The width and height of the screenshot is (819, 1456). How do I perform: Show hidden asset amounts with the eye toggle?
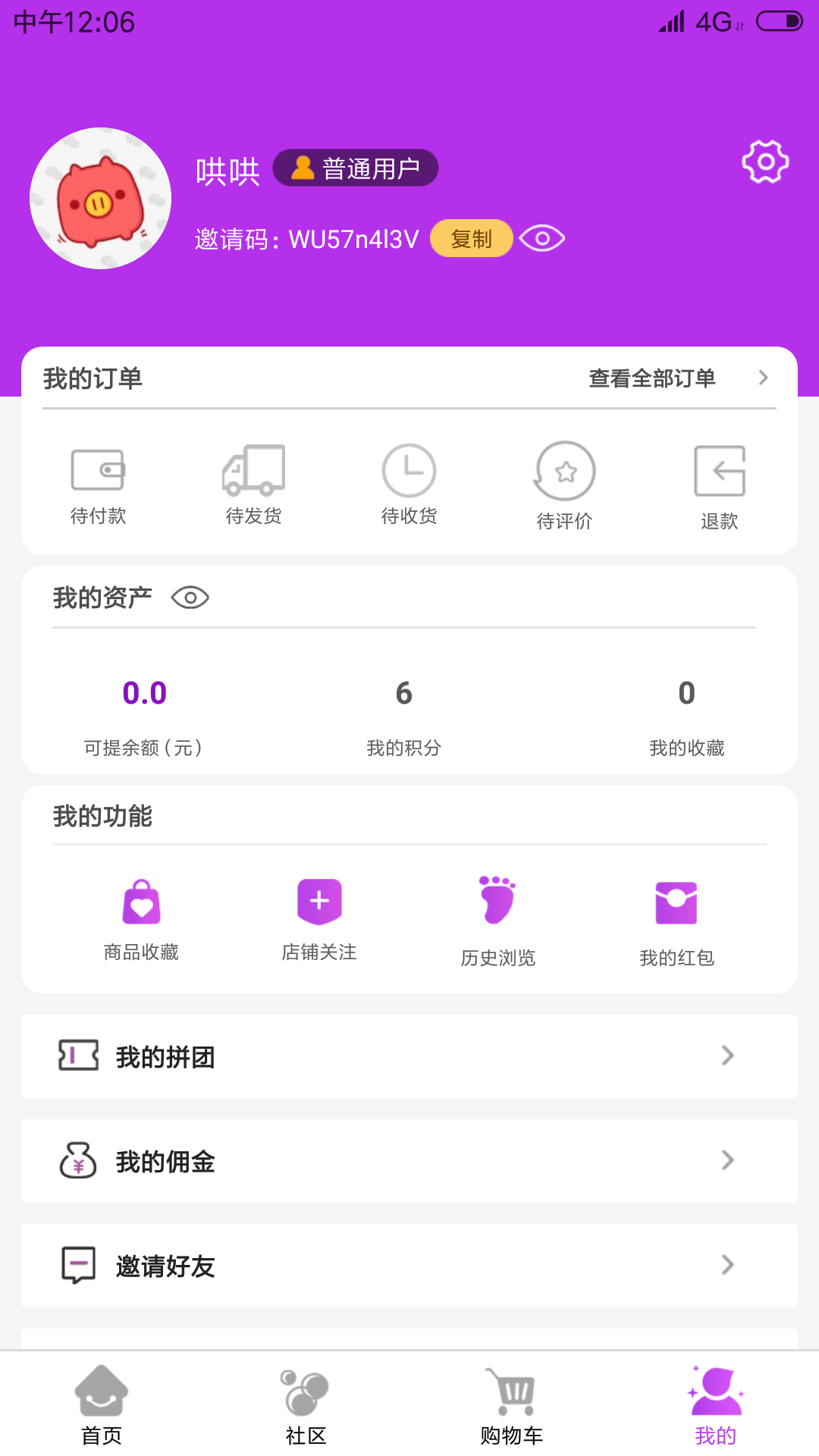190,597
